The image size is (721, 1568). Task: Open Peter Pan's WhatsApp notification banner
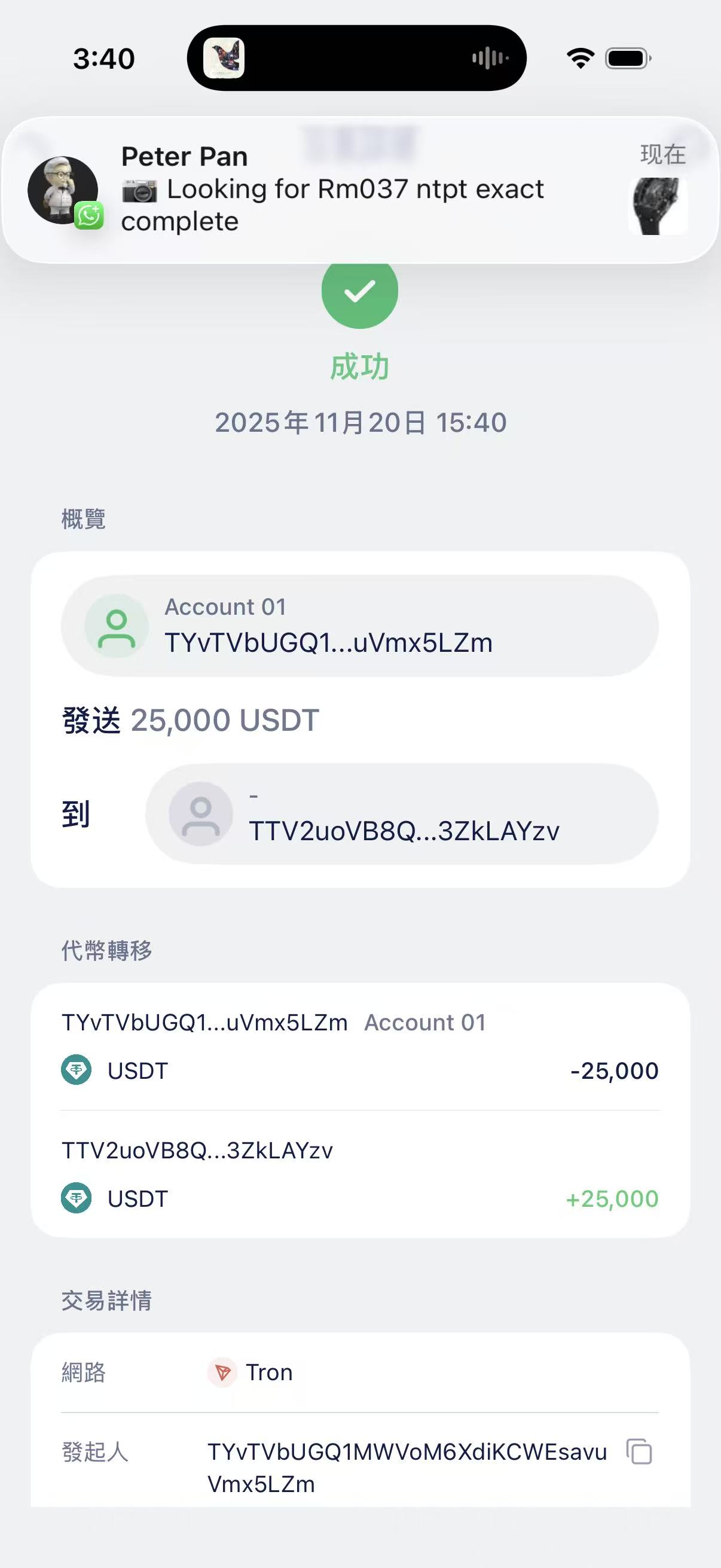click(359, 190)
